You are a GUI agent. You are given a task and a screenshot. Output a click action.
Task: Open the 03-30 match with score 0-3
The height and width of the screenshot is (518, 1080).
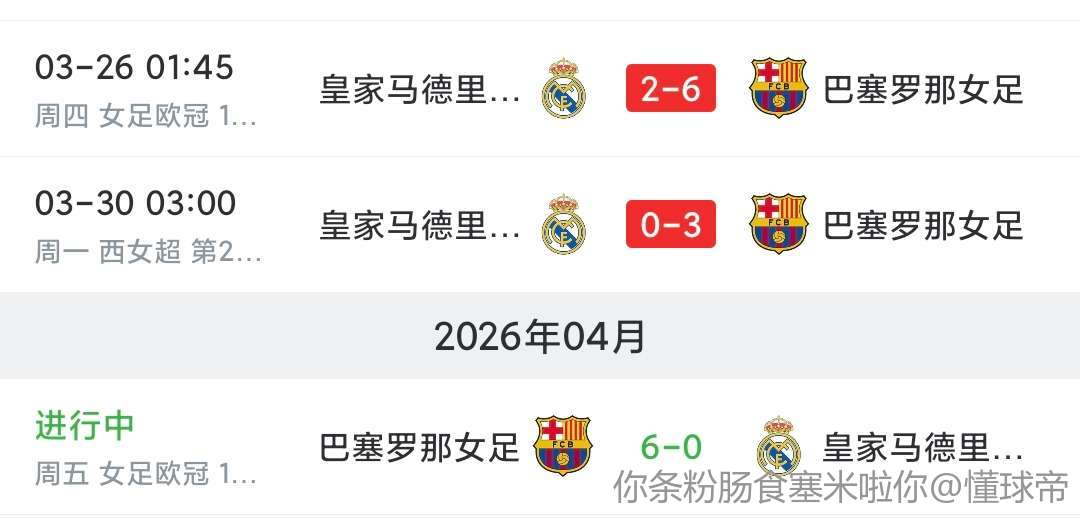(670, 225)
